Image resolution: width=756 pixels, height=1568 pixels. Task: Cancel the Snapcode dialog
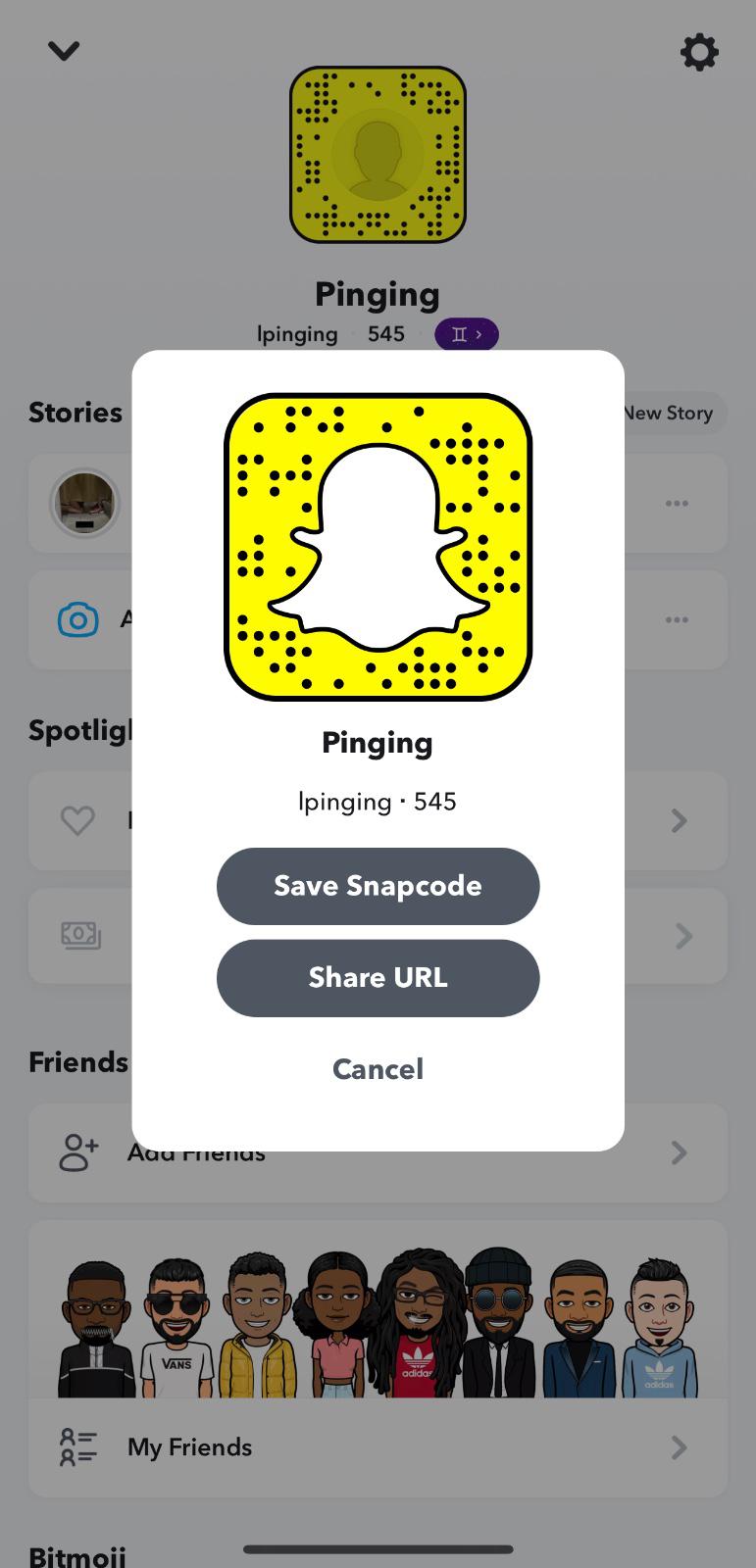click(x=378, y=1068)
